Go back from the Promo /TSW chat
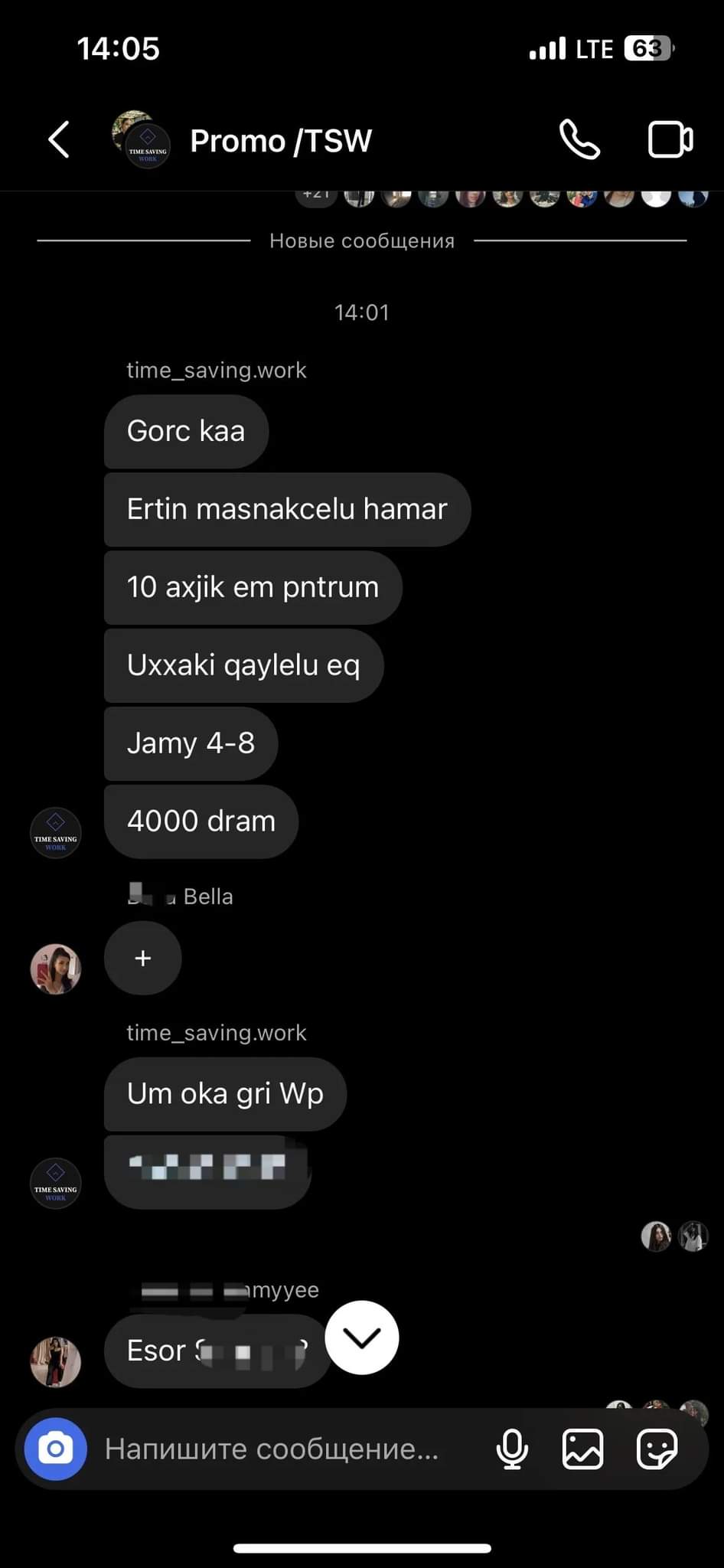 [x=59, y=140]
